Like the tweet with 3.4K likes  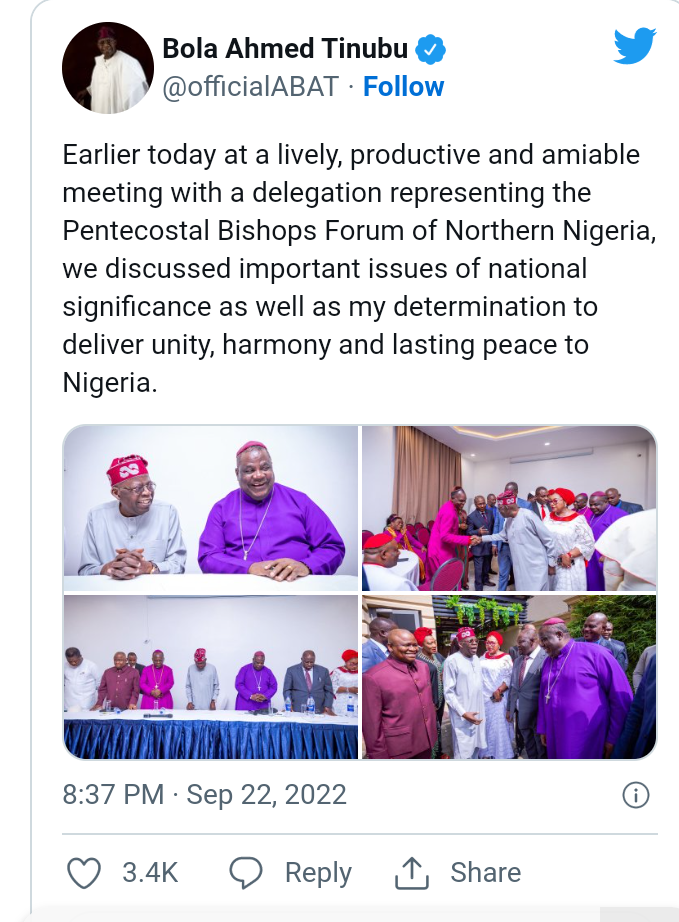pyautogui.click(x=85, y=872)
